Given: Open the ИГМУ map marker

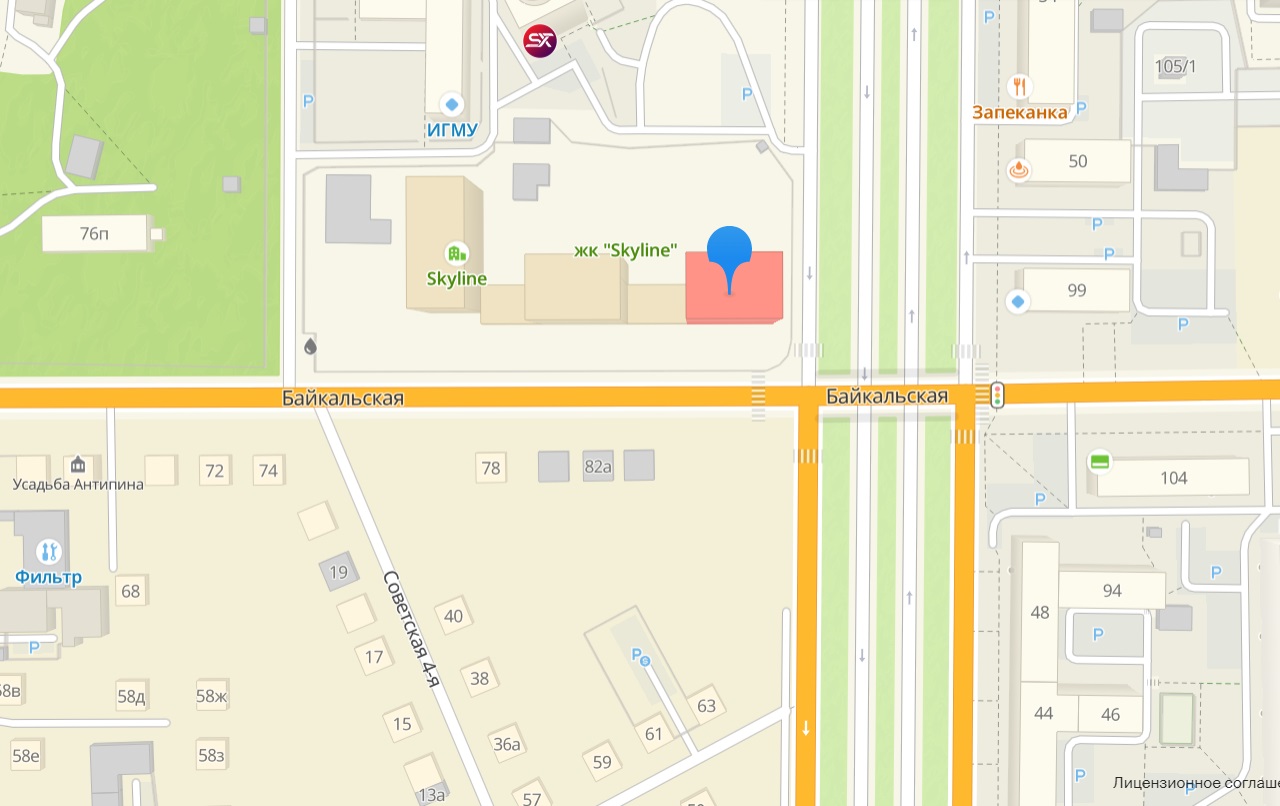Looking at the screenshot, I should pyautogui.click(x=452, y=104).
